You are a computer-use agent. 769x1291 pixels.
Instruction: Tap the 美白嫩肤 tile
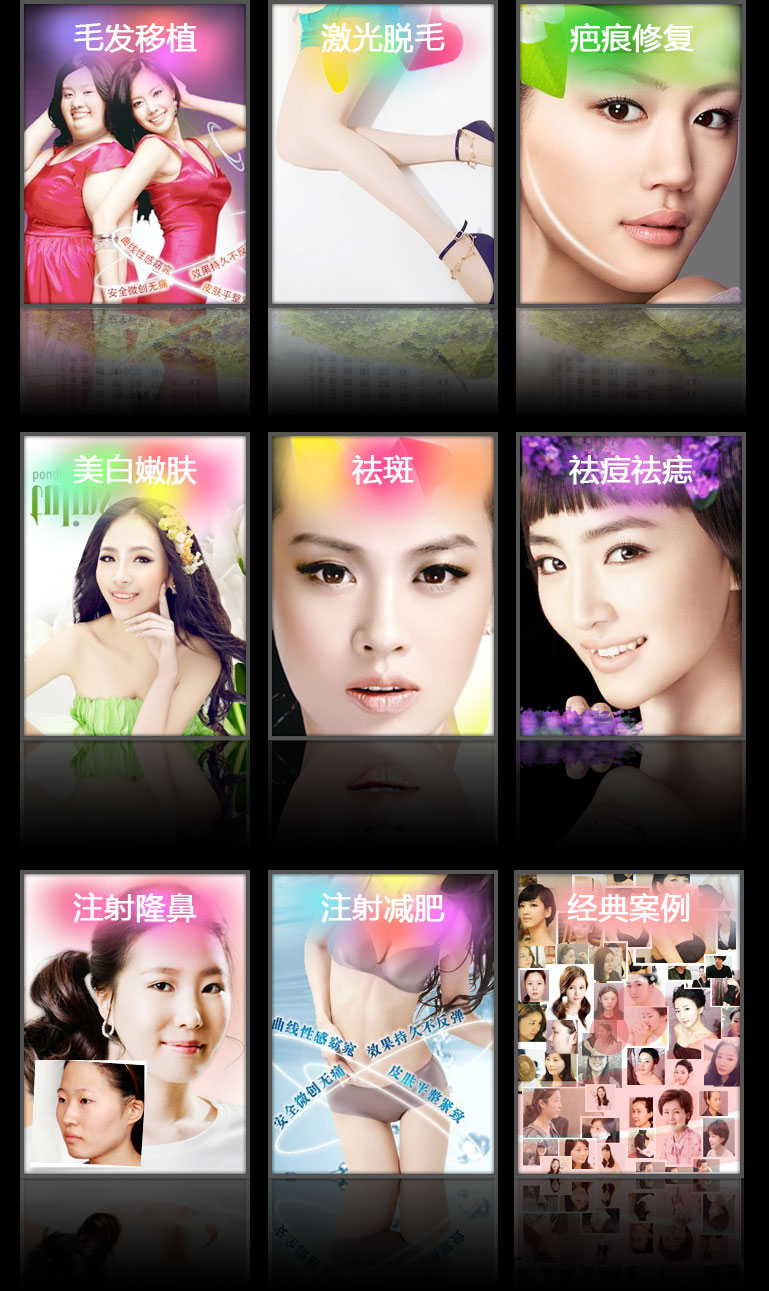pos(135,586)
